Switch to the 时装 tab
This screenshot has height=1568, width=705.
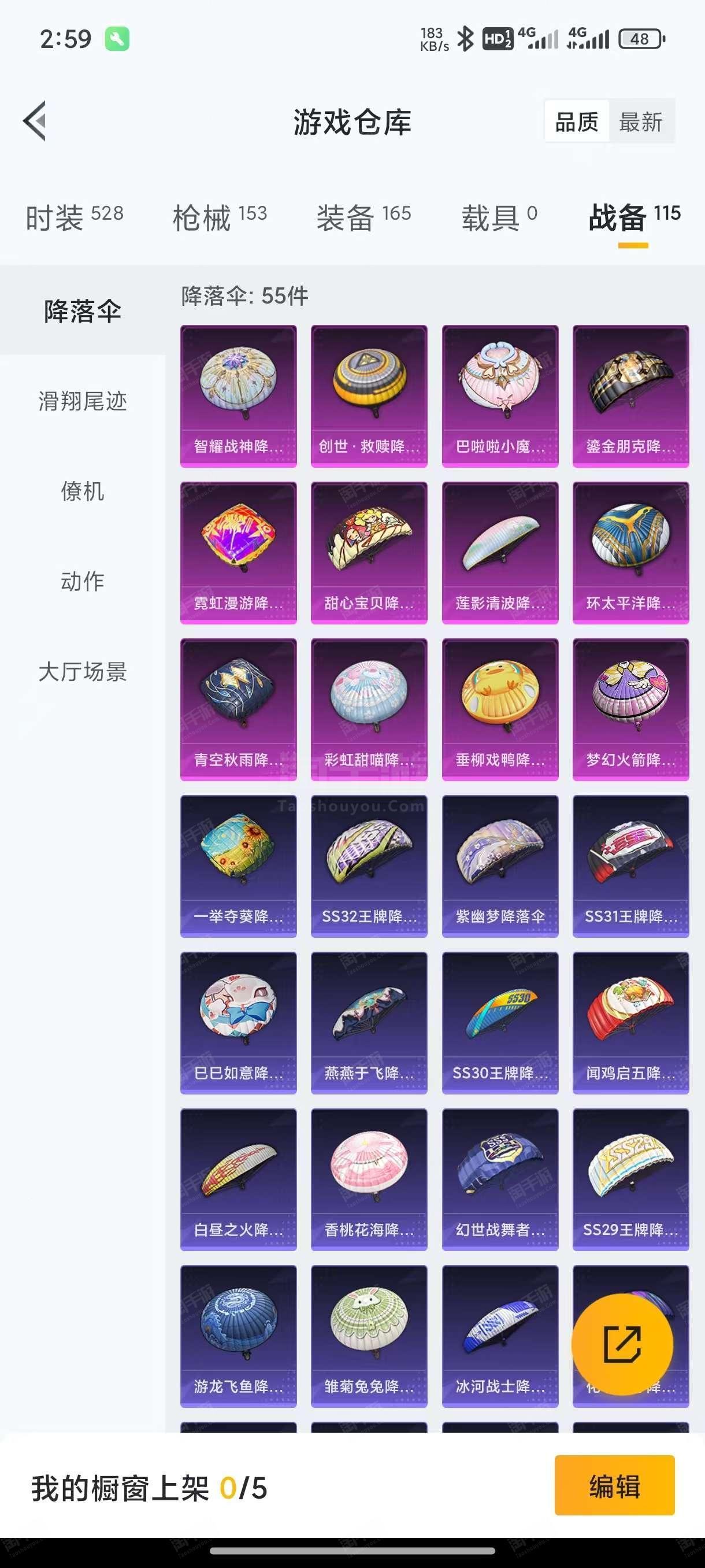tap(74, 217)
